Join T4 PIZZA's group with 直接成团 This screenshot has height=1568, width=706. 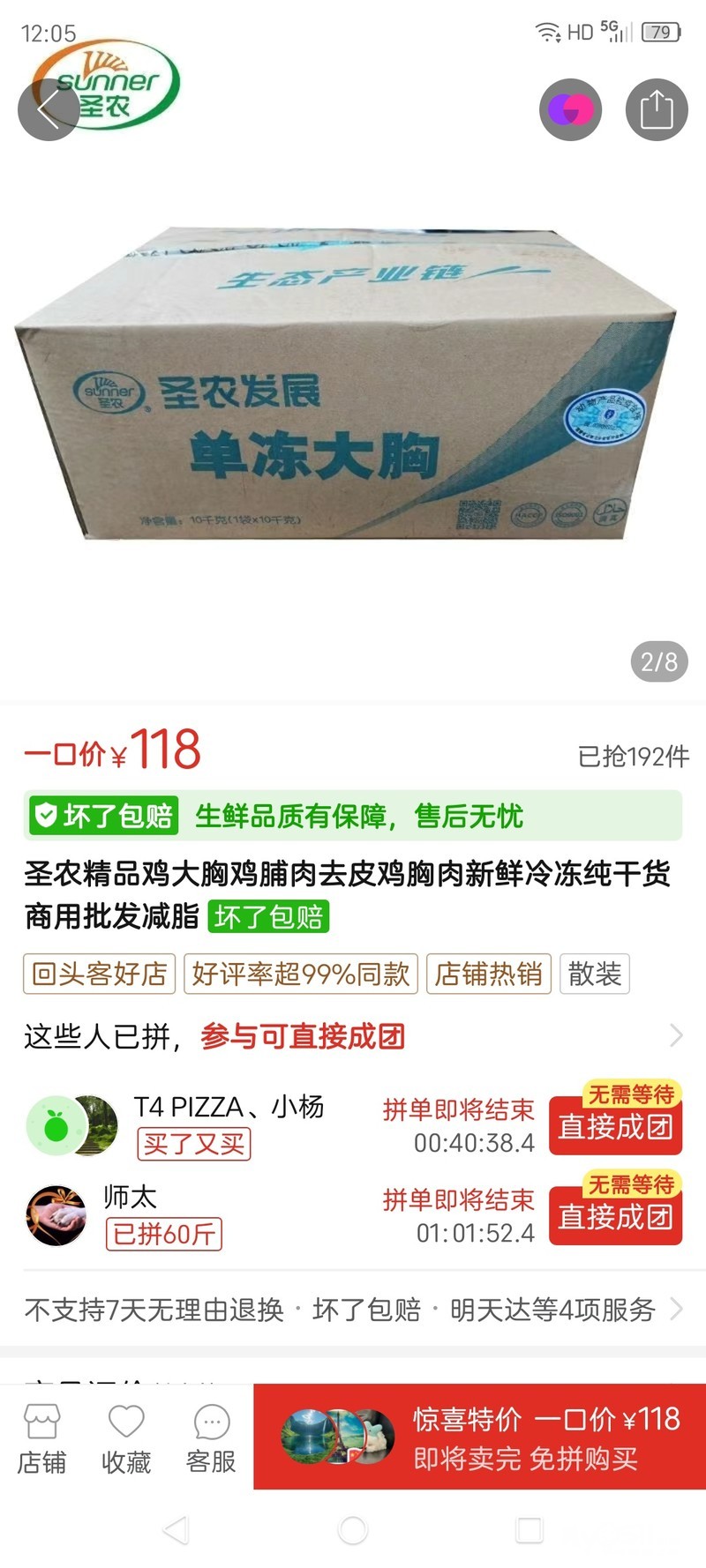pos(615,1126)
